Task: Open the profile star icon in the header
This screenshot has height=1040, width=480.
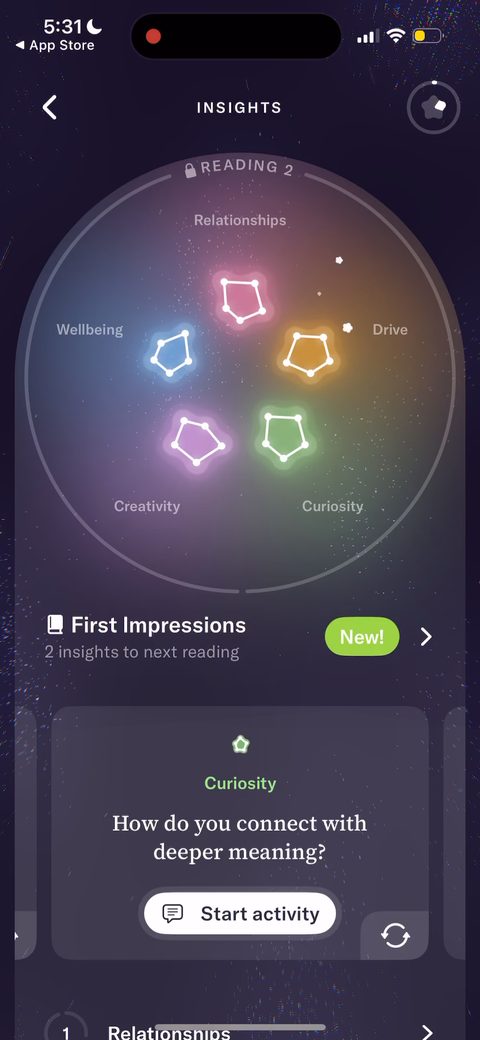Action: [434, 107]
